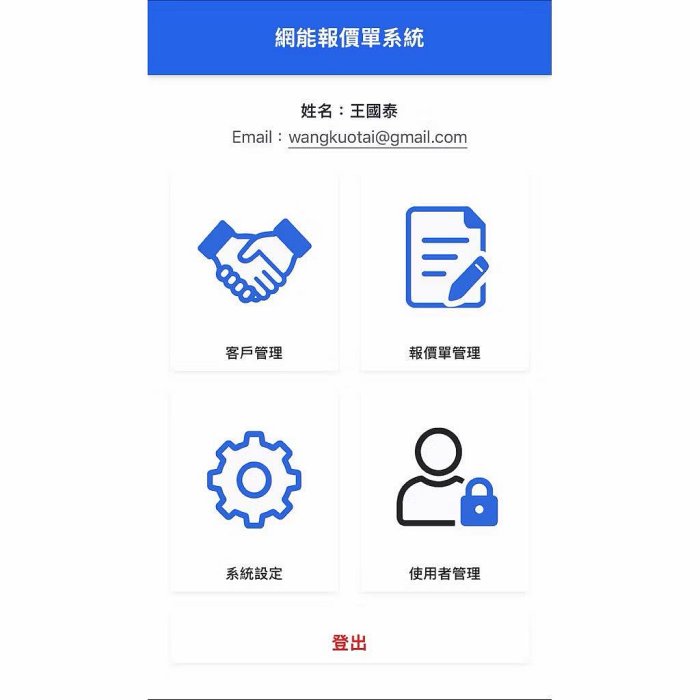
Task: Tap the wangkuotai@gmail.com email link
Action: [378, 138]
